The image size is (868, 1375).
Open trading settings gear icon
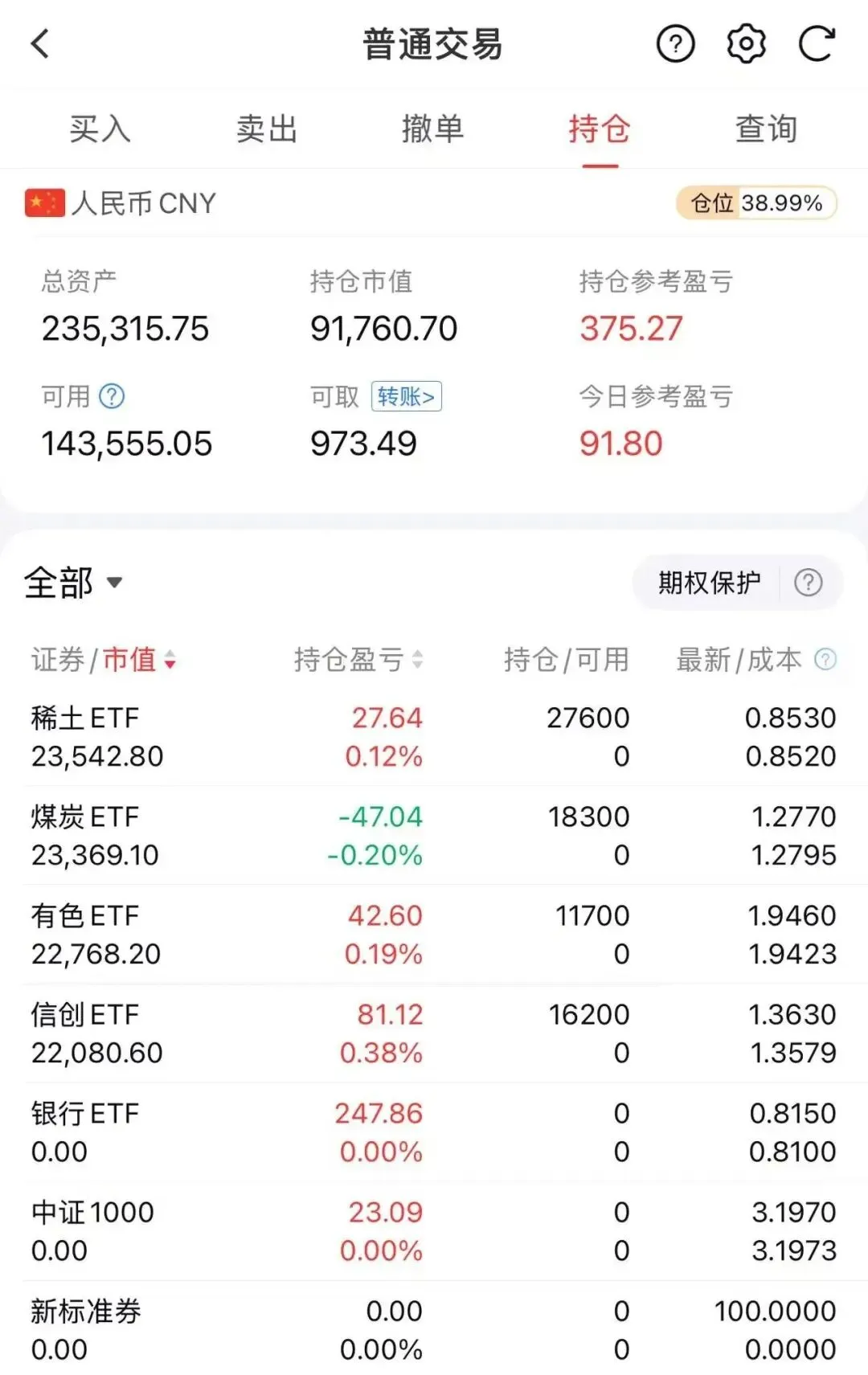(x=746, y=44)
